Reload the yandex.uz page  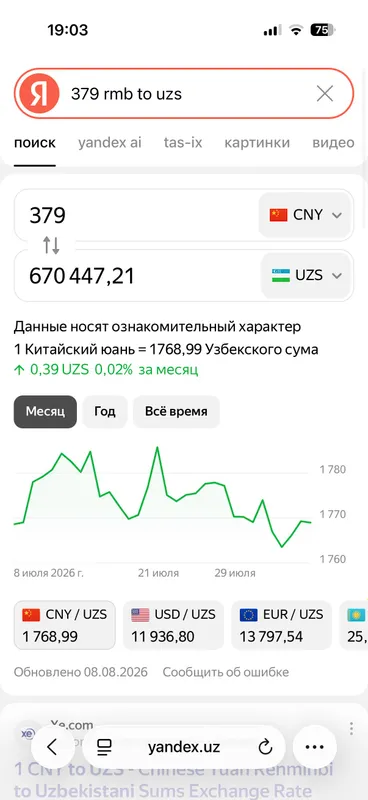pos(265,748)
